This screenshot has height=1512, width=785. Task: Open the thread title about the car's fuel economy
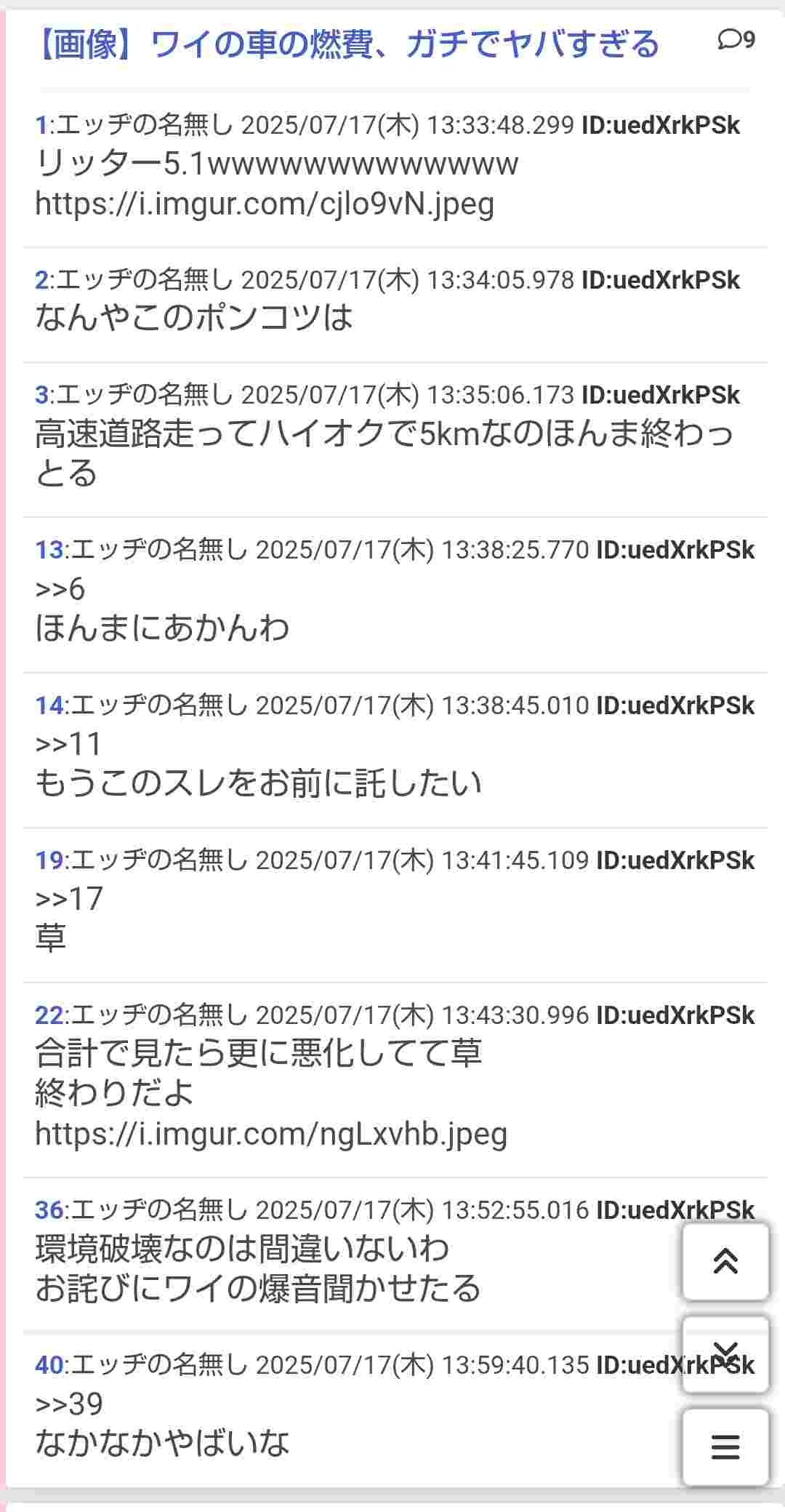(347, 45)
